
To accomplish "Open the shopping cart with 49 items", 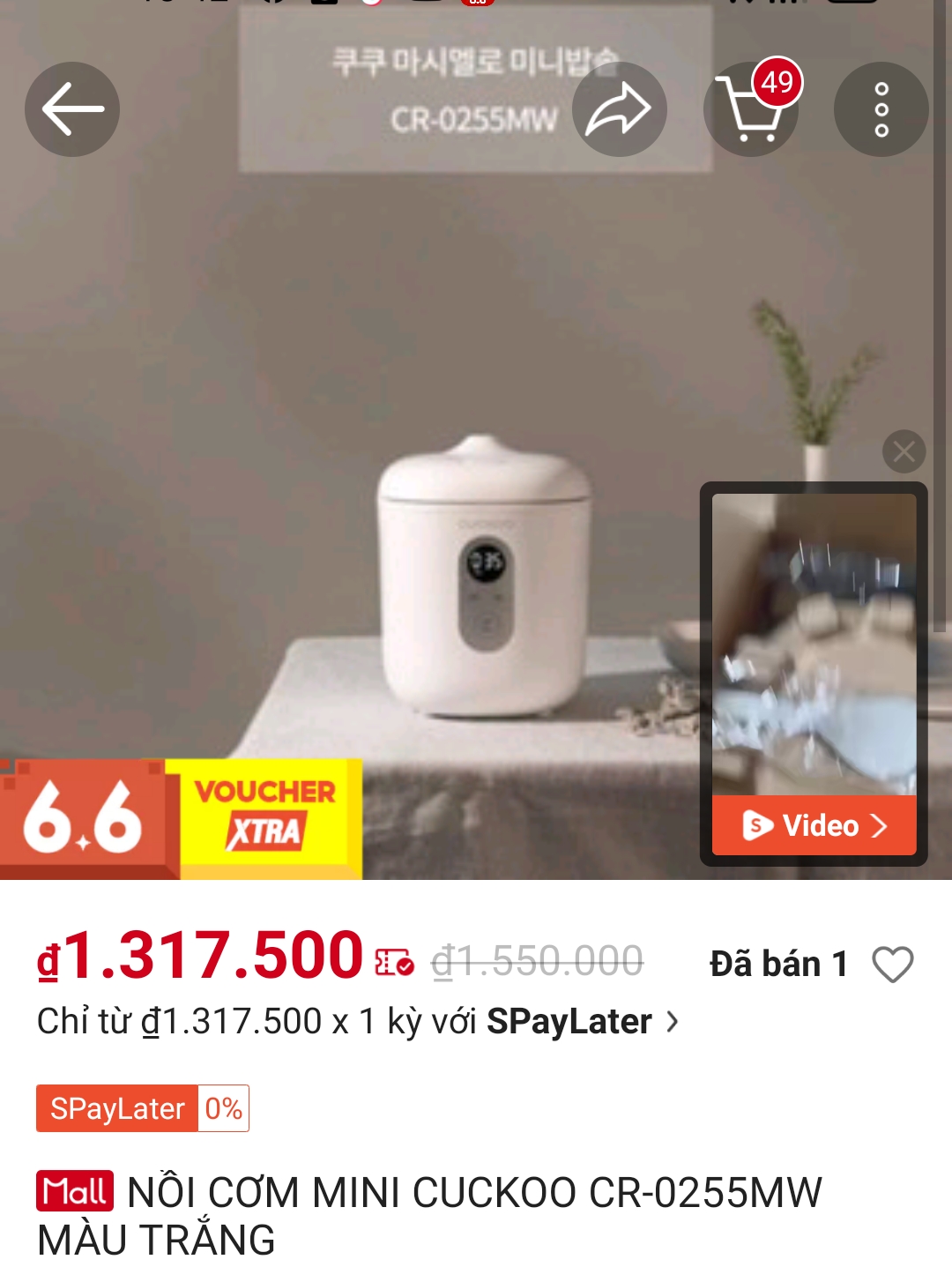I will [750, 109].
